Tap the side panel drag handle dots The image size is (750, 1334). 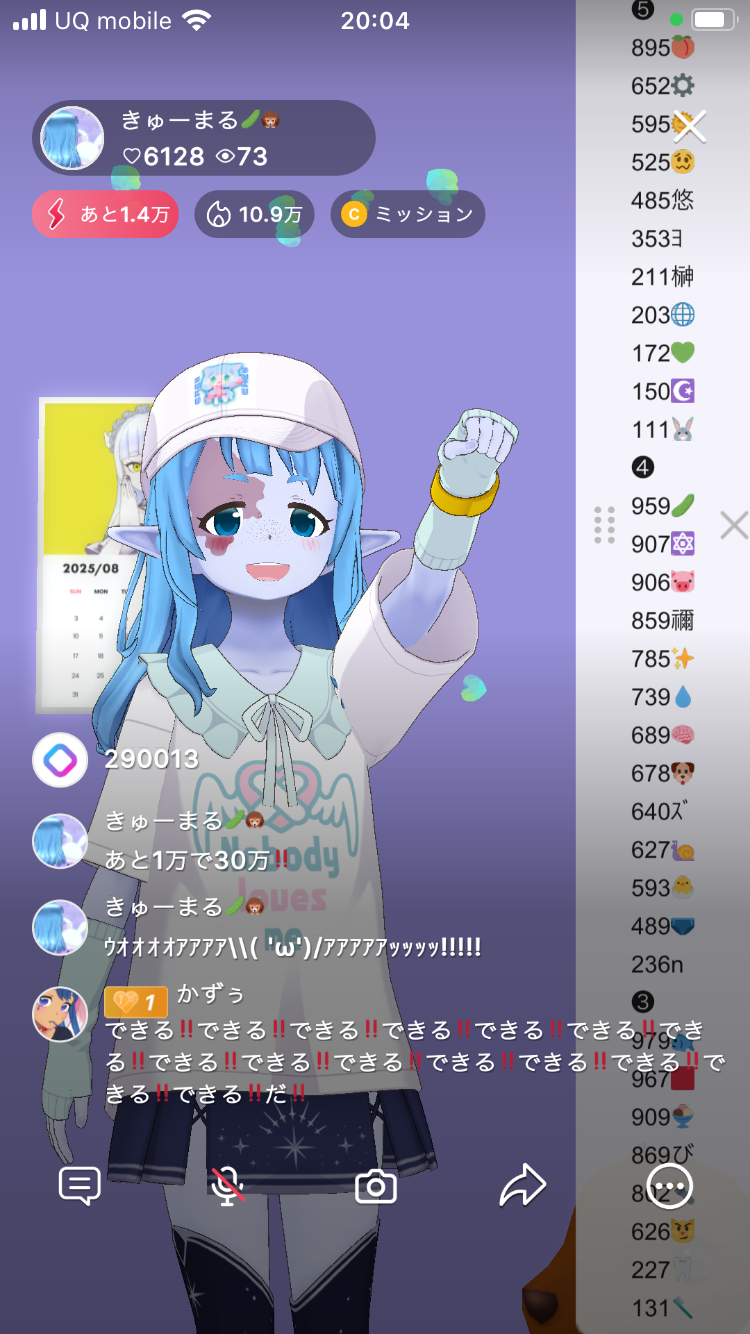tap(604, 524)
